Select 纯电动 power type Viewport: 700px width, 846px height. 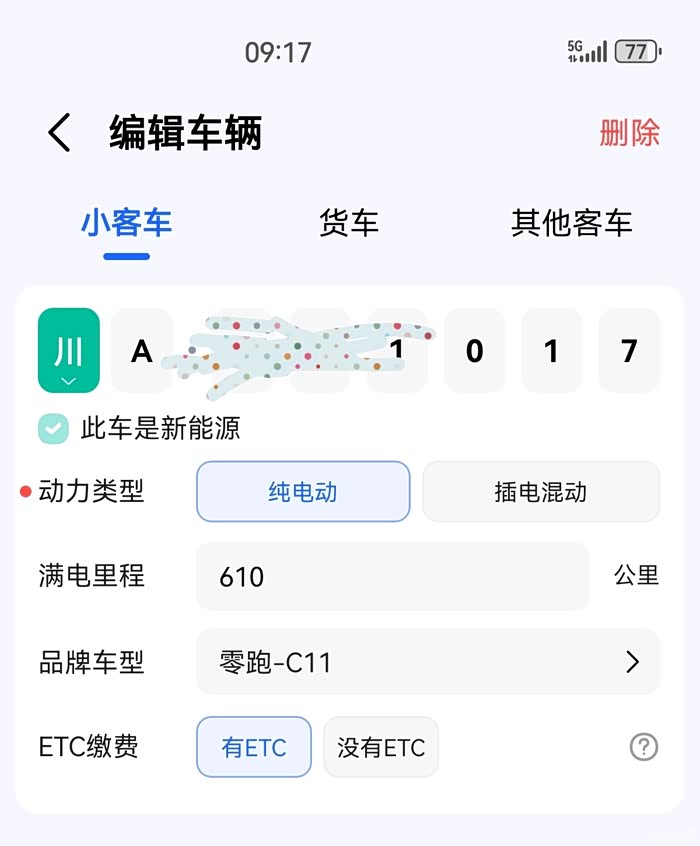(303, 492)
